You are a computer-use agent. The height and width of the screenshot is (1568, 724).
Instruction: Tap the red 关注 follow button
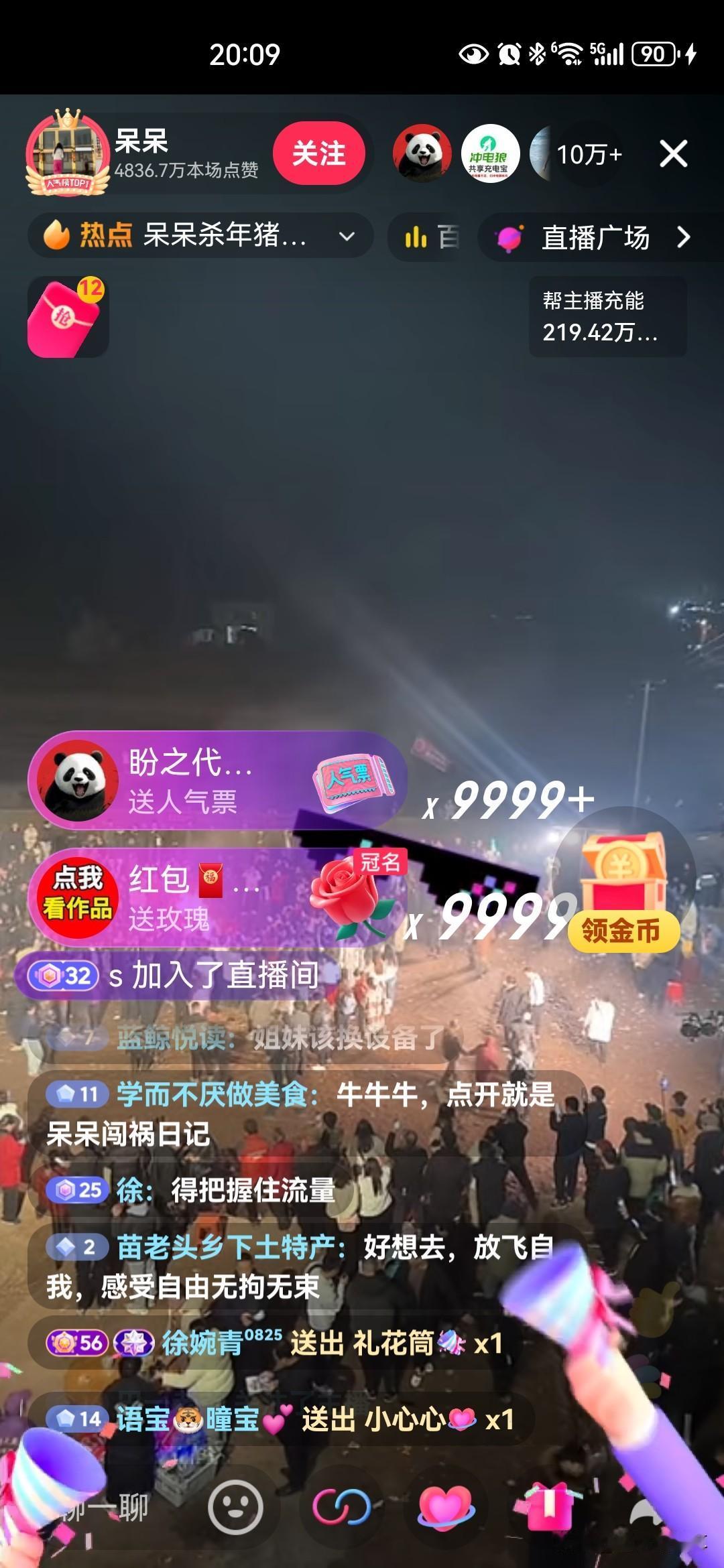point(320,153)
